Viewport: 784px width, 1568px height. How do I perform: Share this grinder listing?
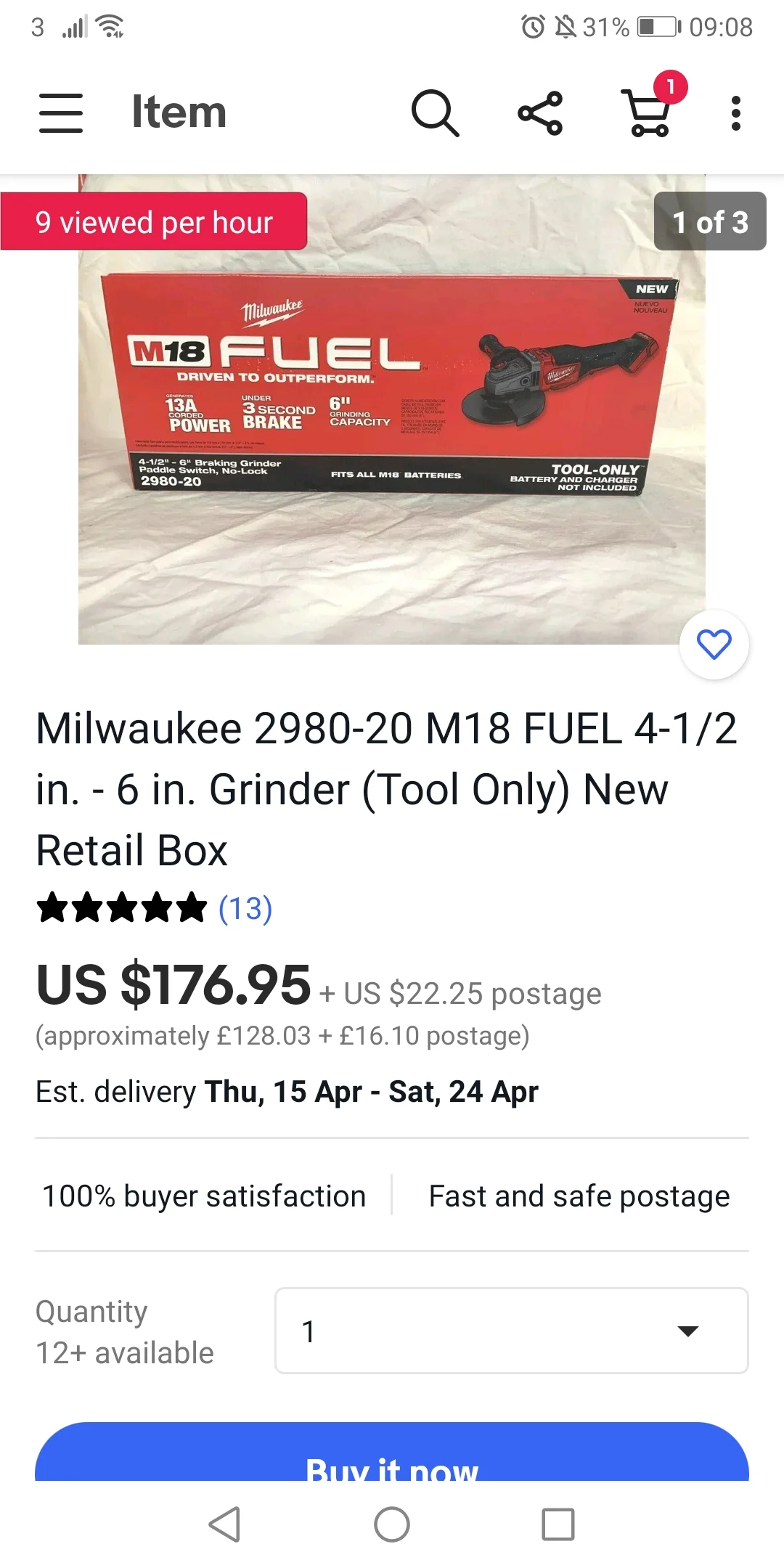540,113
